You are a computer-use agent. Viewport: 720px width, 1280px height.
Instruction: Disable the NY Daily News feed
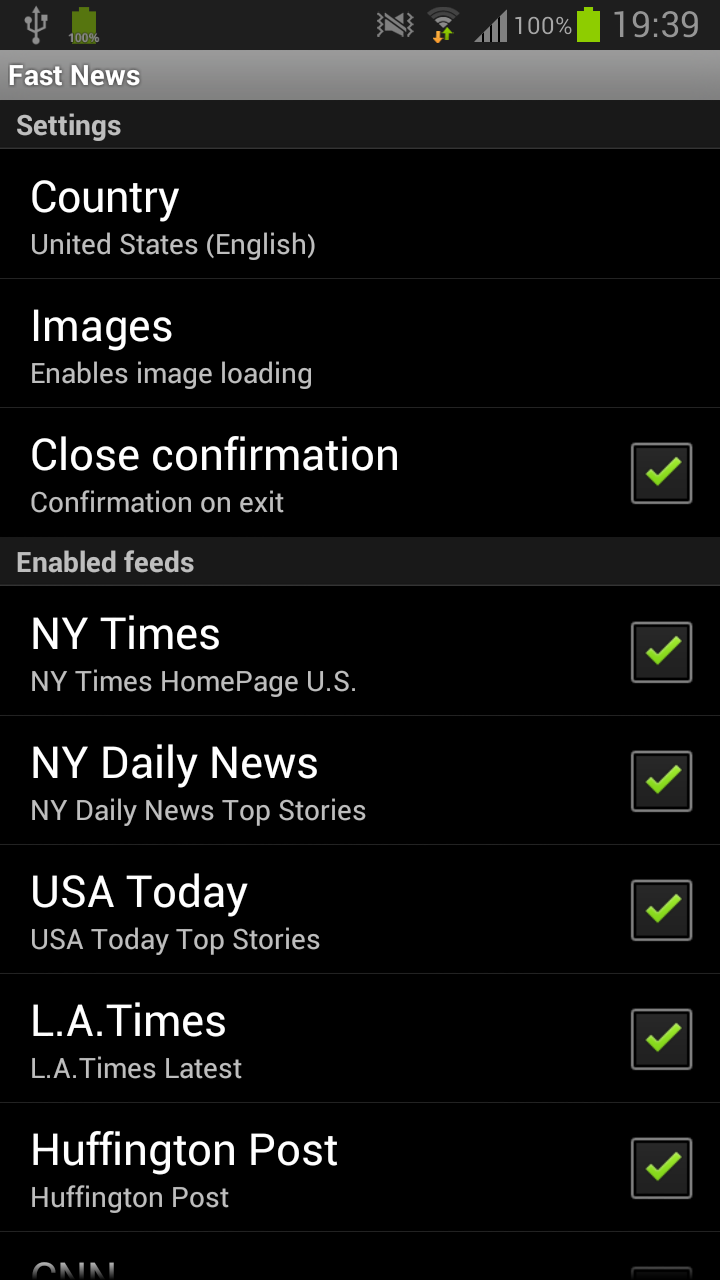click(x=661, y=781)
